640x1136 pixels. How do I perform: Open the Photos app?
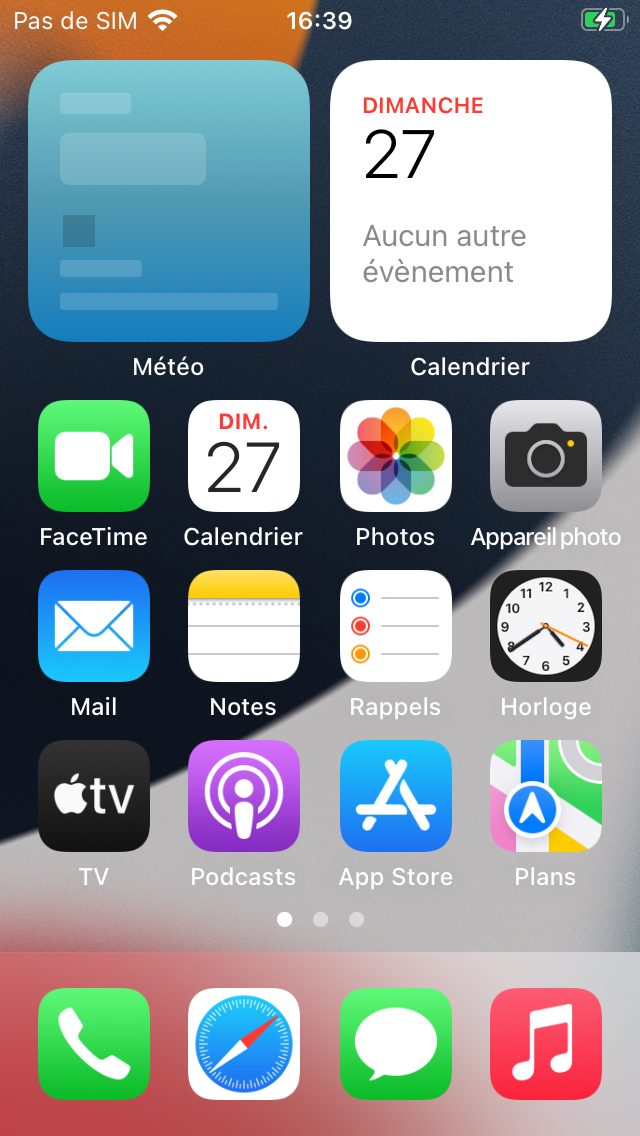click(x=396, y=456)
